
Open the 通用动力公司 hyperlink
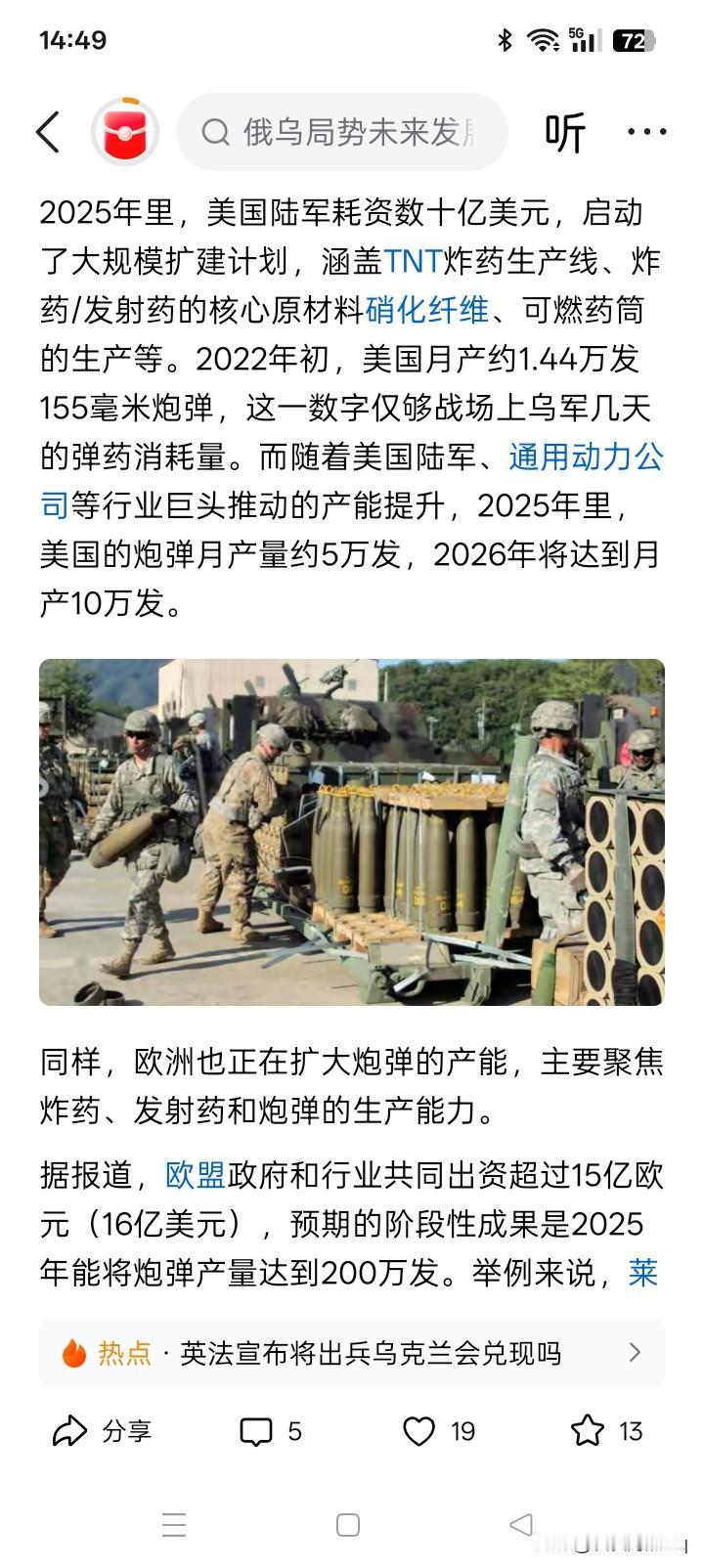583,463
